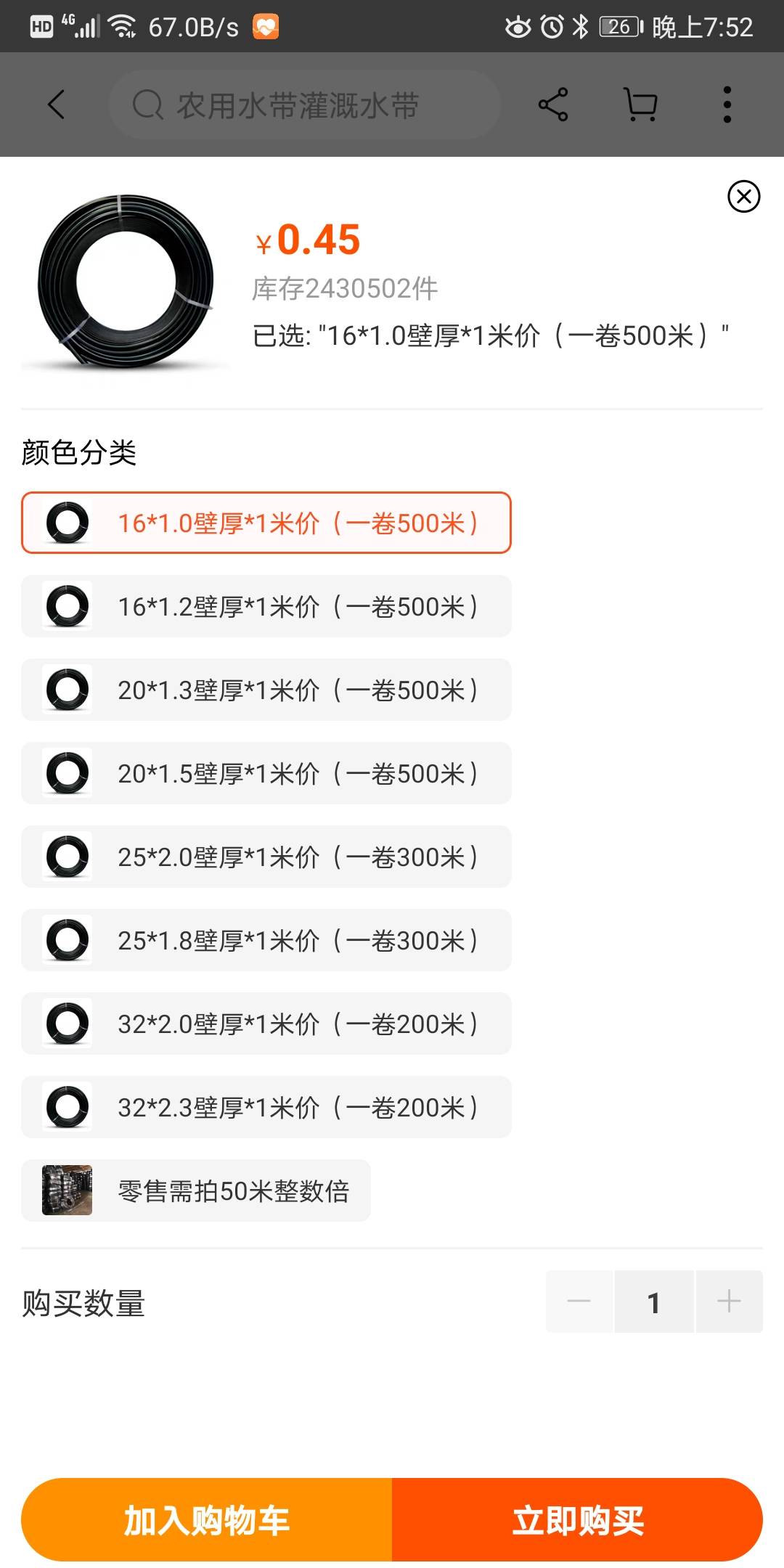Select 32*2.3壁厚 一卷200米
This screenshot has width=784, height=1568.
click(x=266, y=1107)
